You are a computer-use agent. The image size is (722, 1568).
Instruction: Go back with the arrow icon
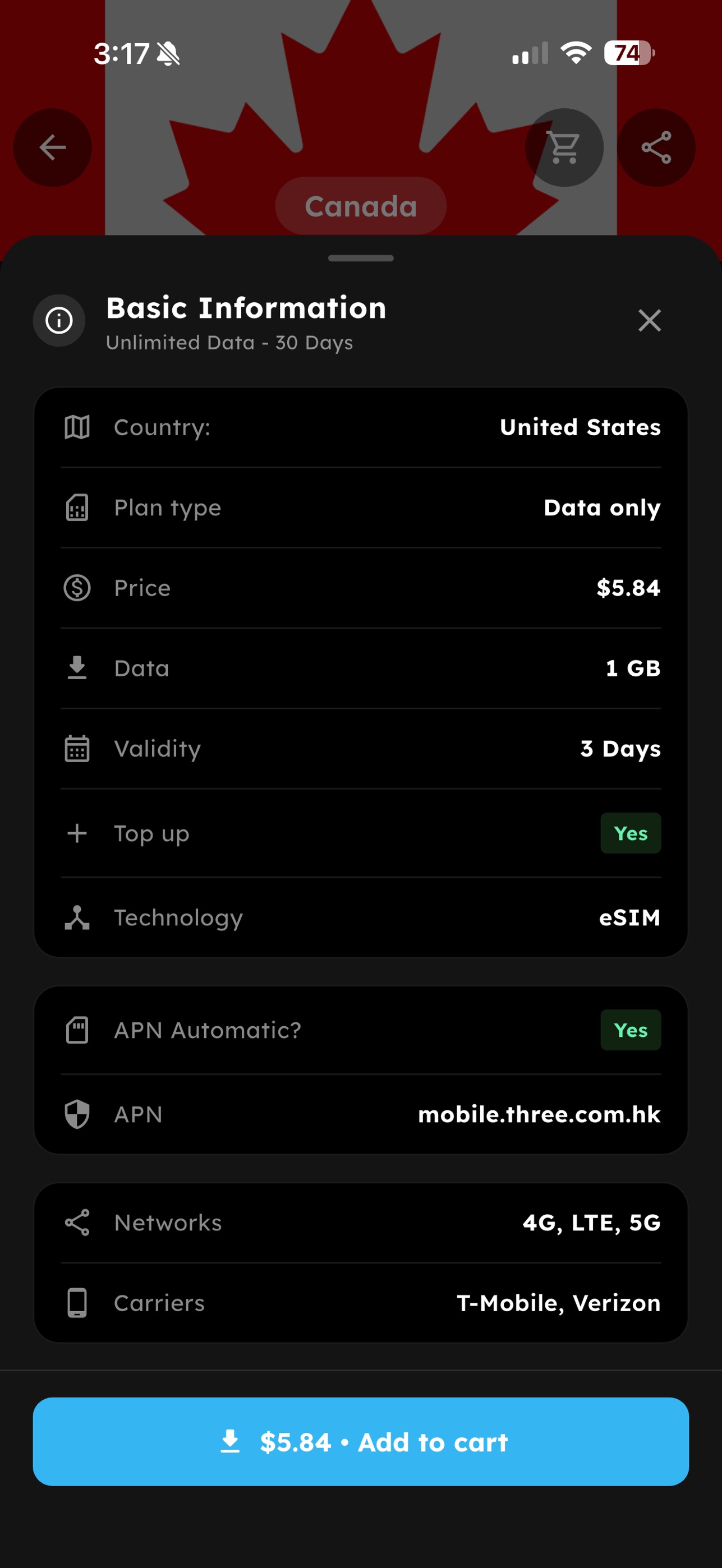point(53,147)
